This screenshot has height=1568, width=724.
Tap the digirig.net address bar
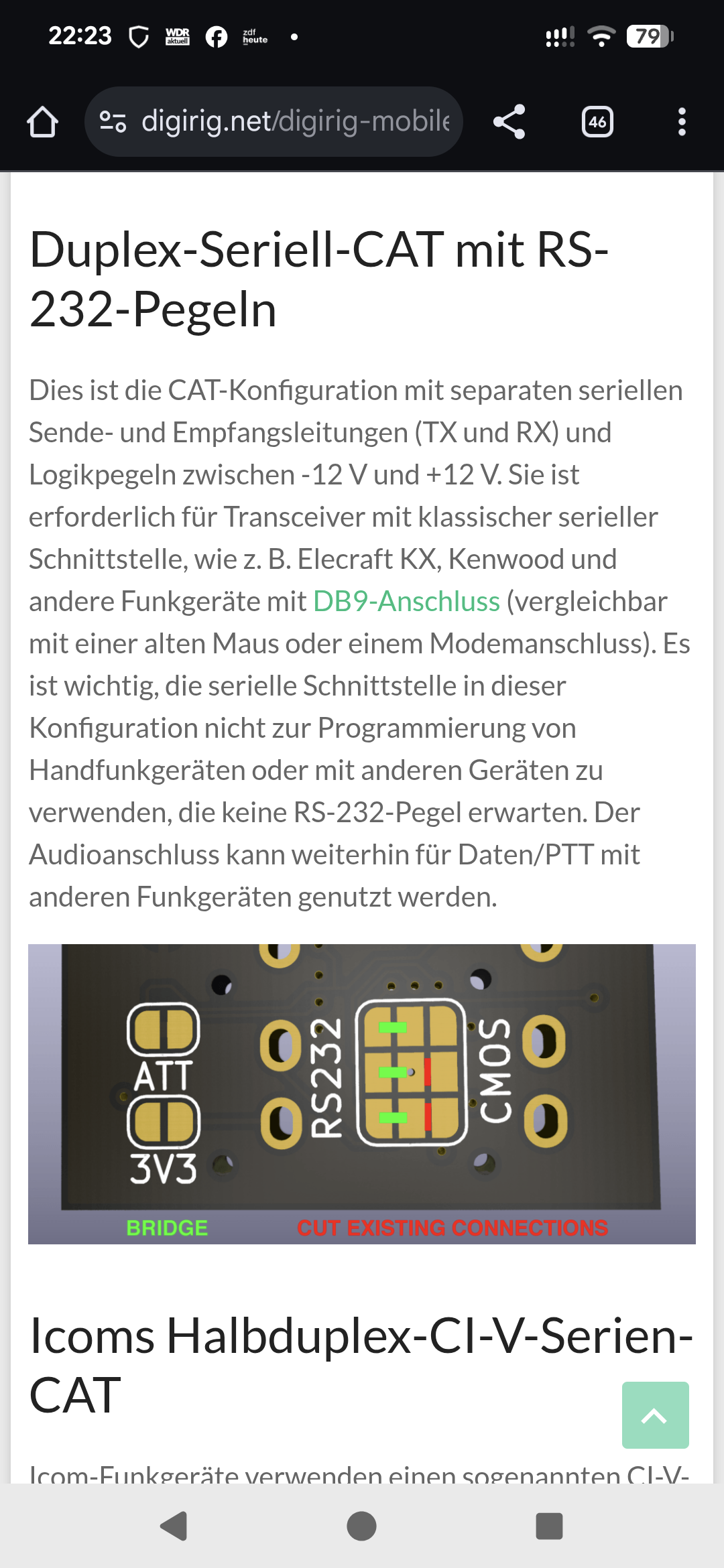295,122
